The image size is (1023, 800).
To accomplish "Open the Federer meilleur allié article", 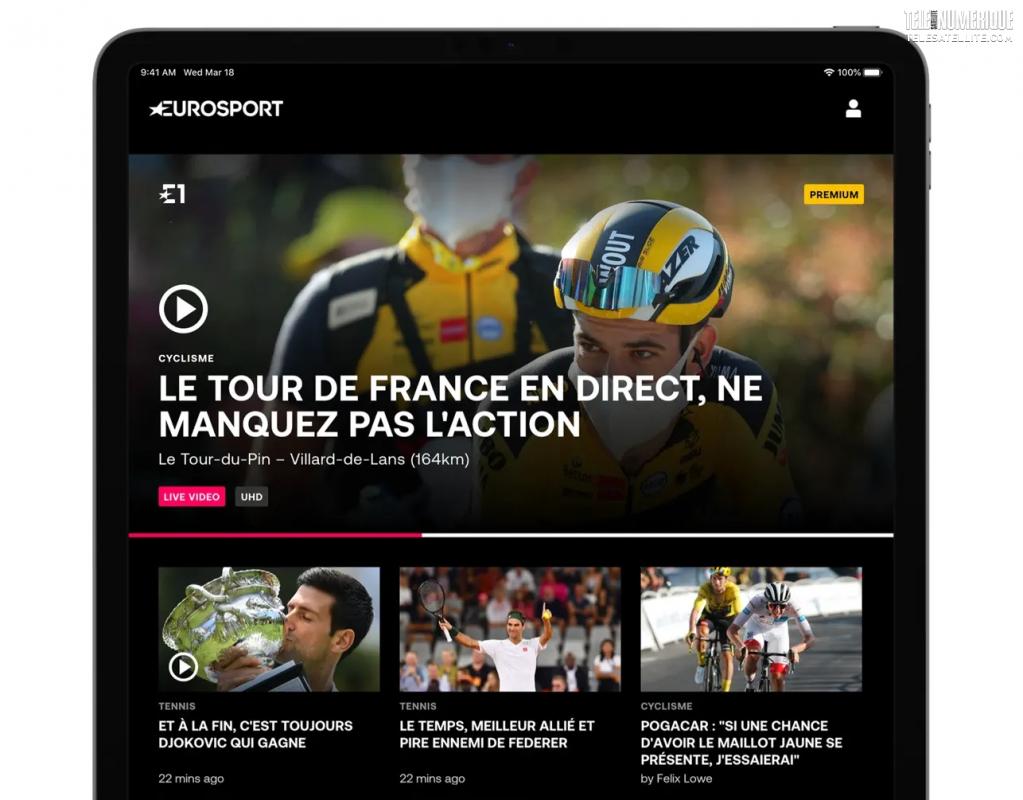I will click(x=497, y=734).
